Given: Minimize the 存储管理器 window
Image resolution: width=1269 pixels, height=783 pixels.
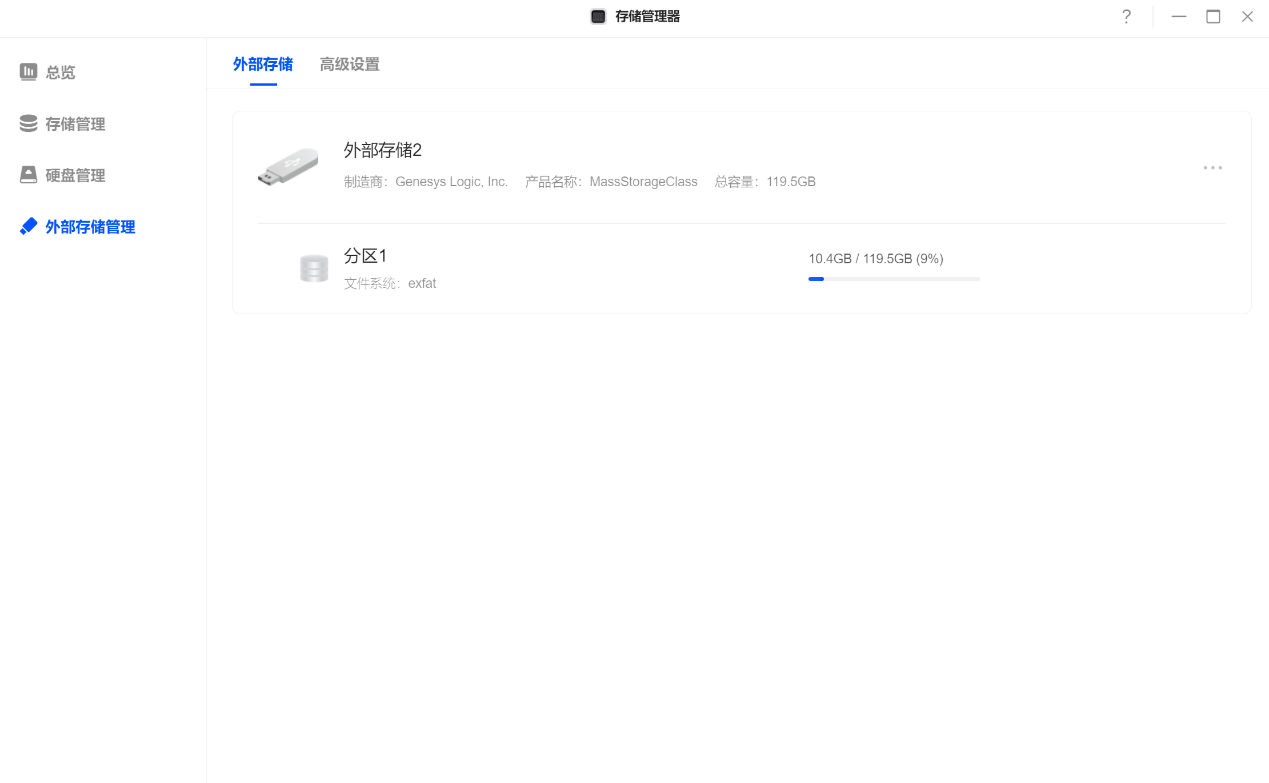Looking at the screenshot, I should [1179, 17].
